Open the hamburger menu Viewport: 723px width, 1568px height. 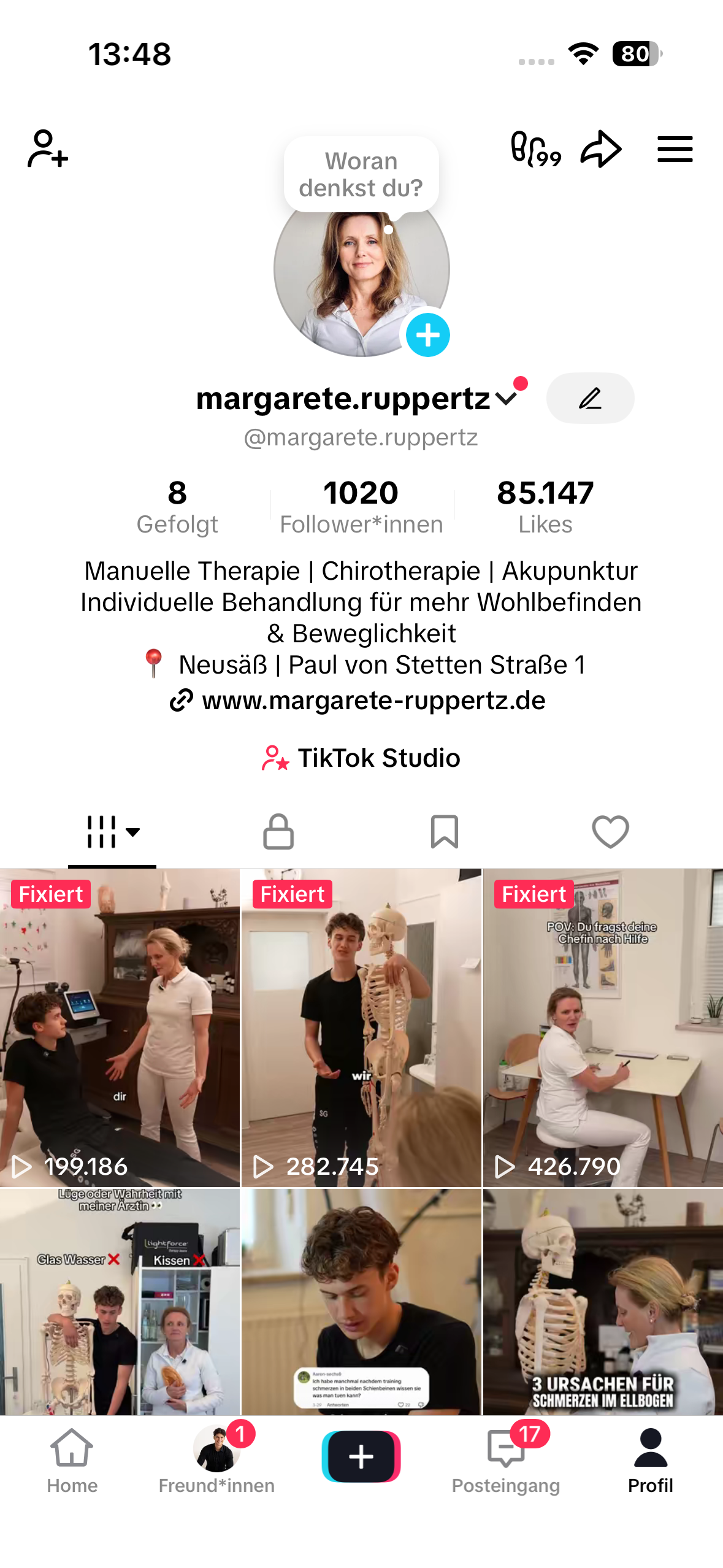(675, 149)
